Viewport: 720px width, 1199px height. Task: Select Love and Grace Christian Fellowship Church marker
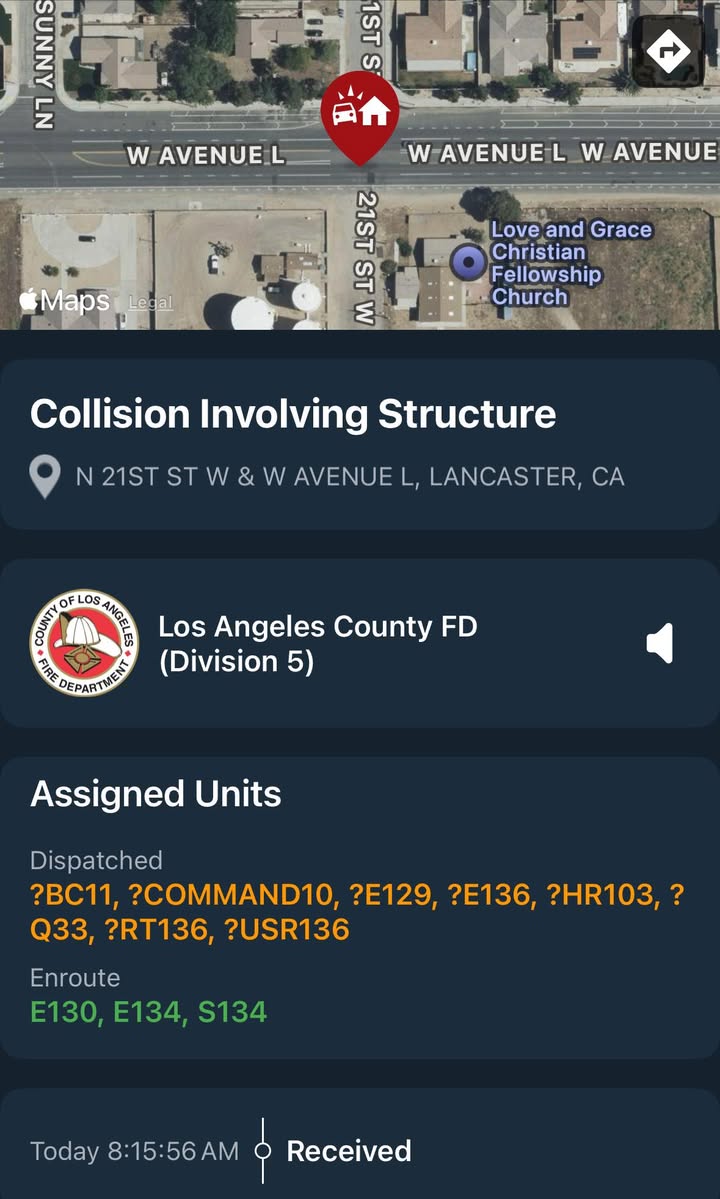point(468,263)
